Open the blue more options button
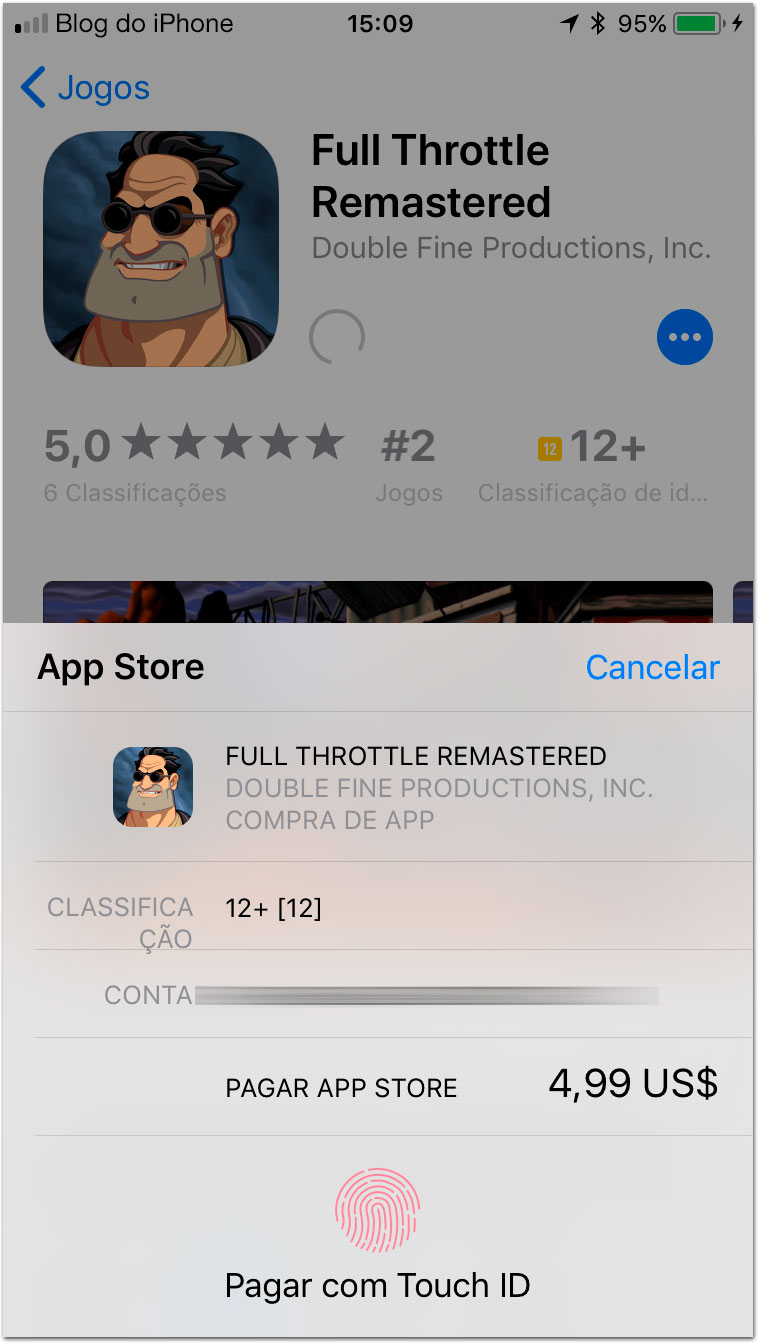Viewport: 760px width, 1344px height. [685, 337]
